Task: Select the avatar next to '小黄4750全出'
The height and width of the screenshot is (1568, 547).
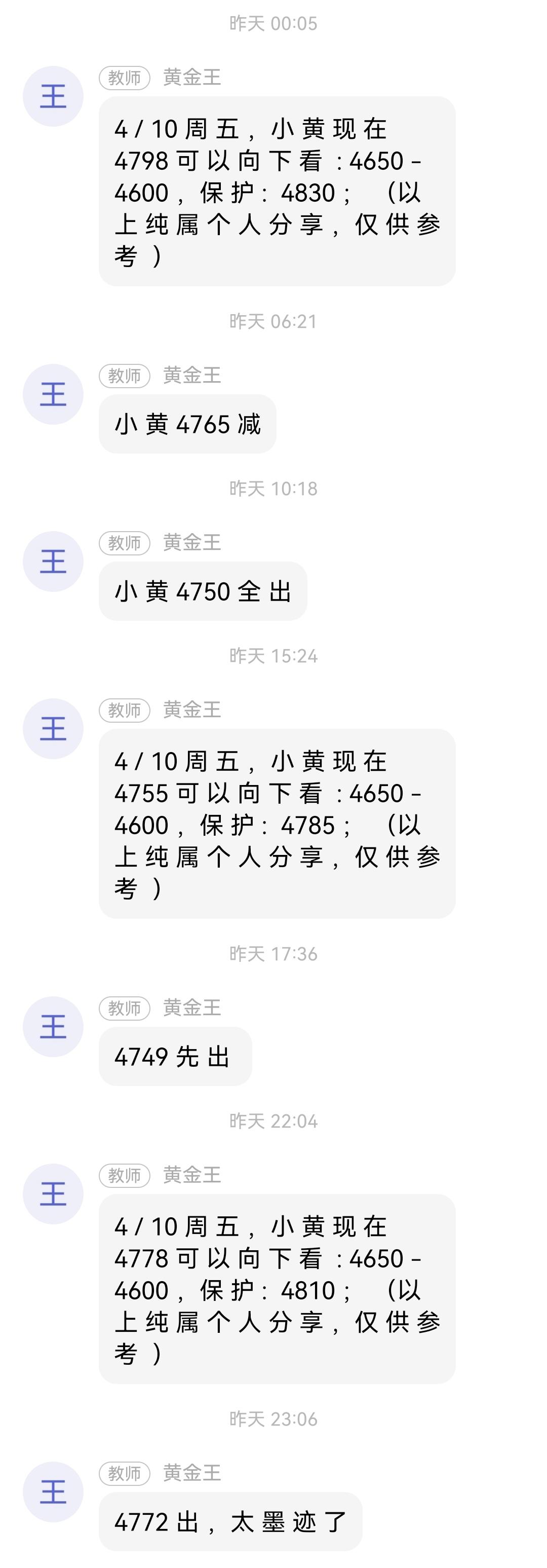Action: (x=54, y=561)
